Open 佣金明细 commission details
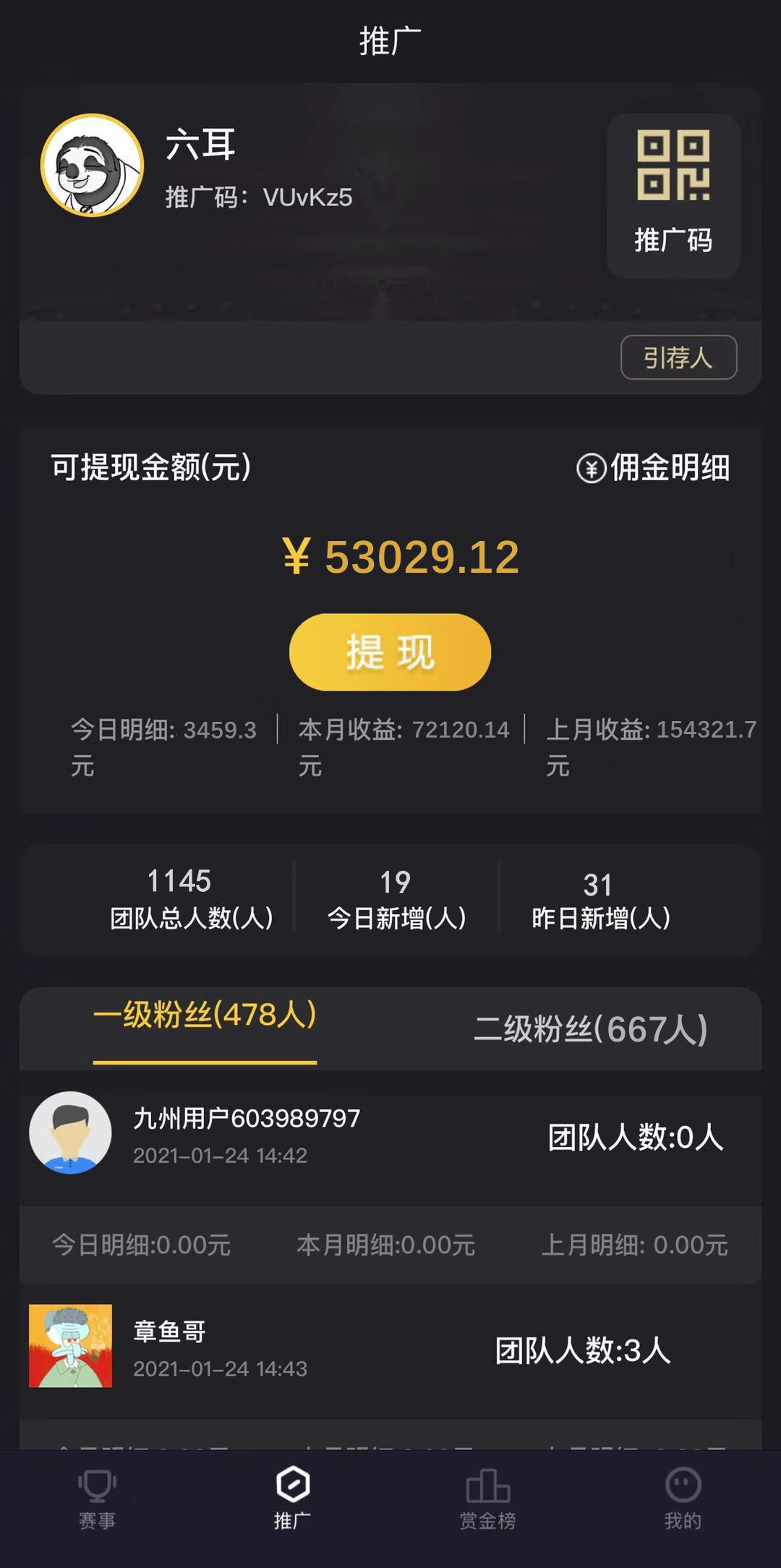This screenshot has width=781, height=1568. click(x=654, y=468)
